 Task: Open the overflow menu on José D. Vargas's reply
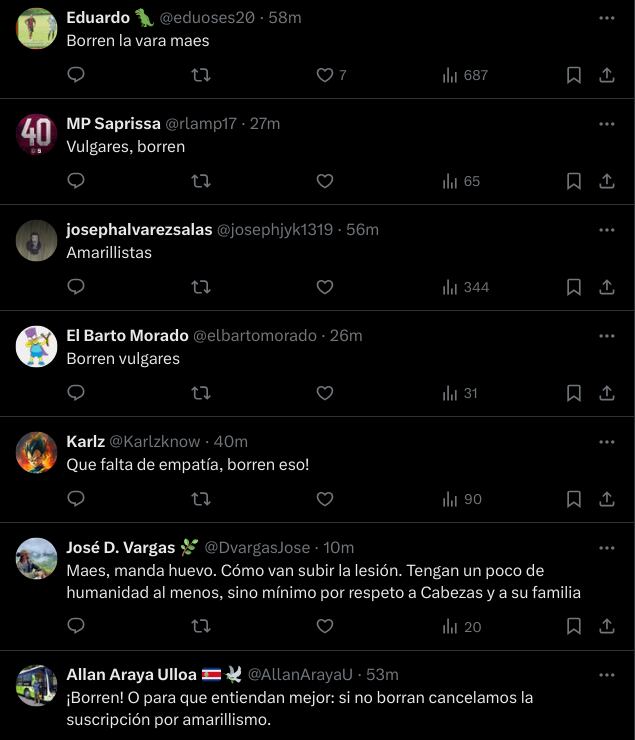pos(607,548)
